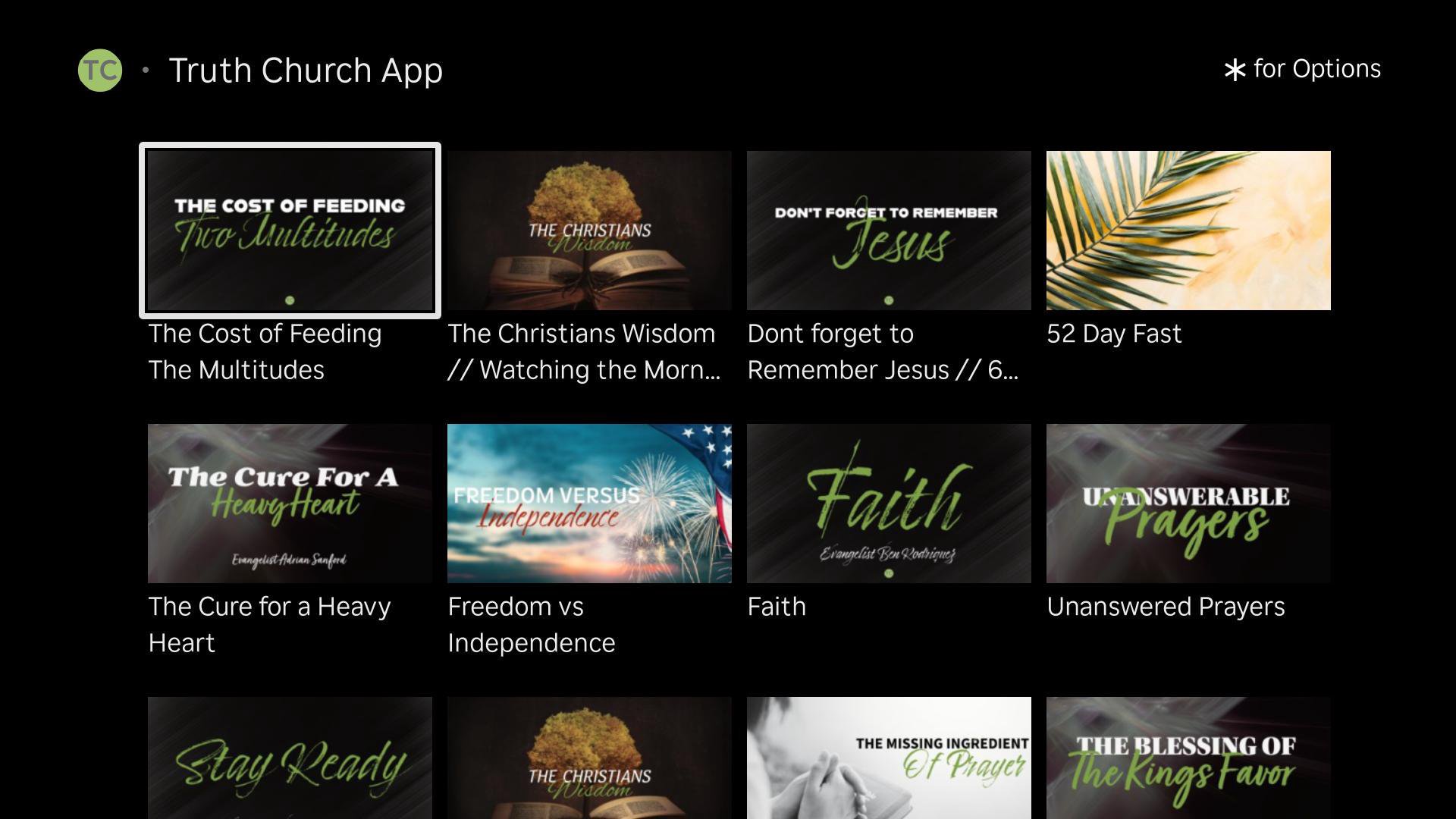The height and width of the screenshot is (819, 1456).
Task: Open the Faith sermon tile
Action: (889, 504)
